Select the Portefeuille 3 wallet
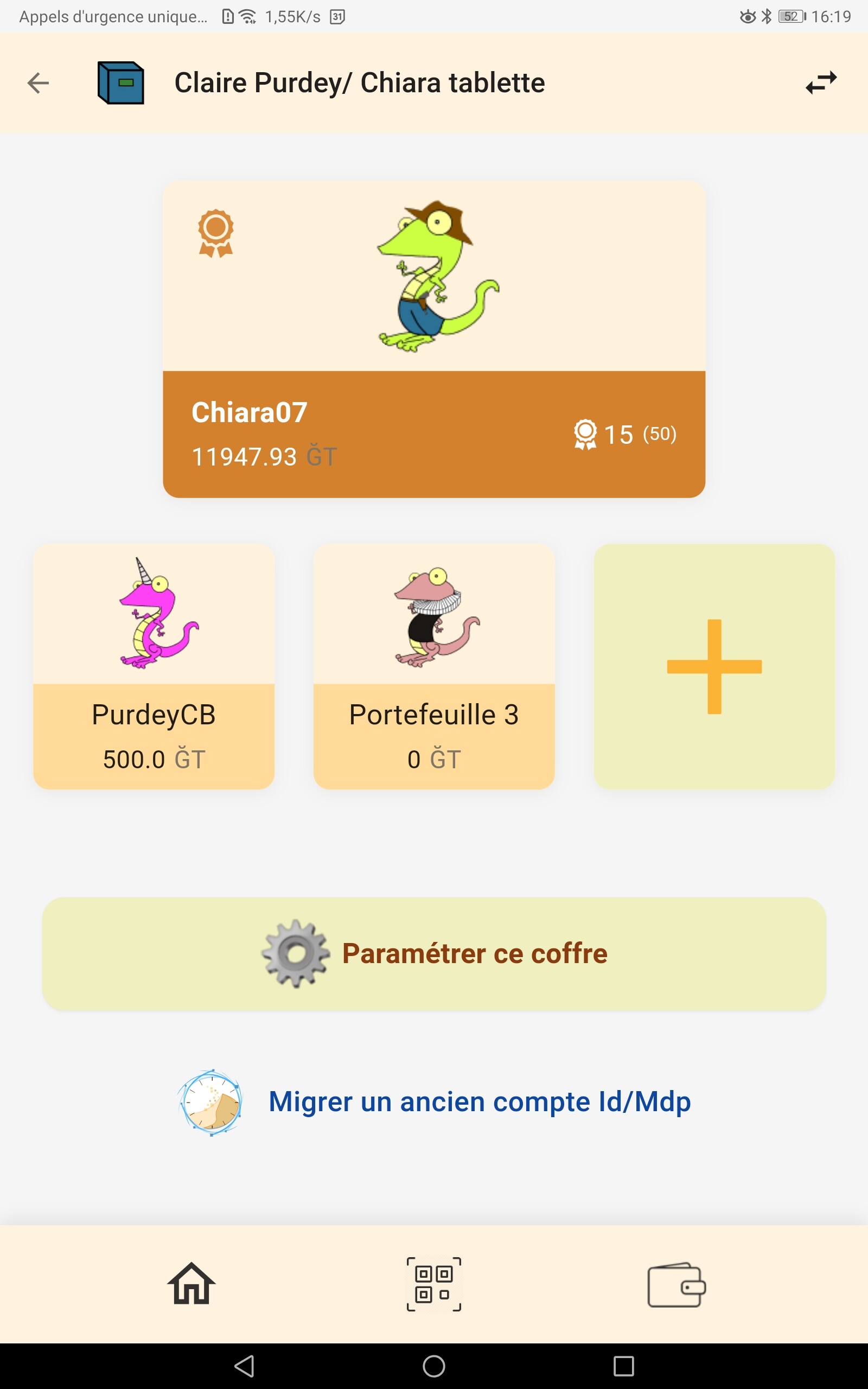Screen dimensions: 868x1389 pyautogui.click(x=434, y=666)
